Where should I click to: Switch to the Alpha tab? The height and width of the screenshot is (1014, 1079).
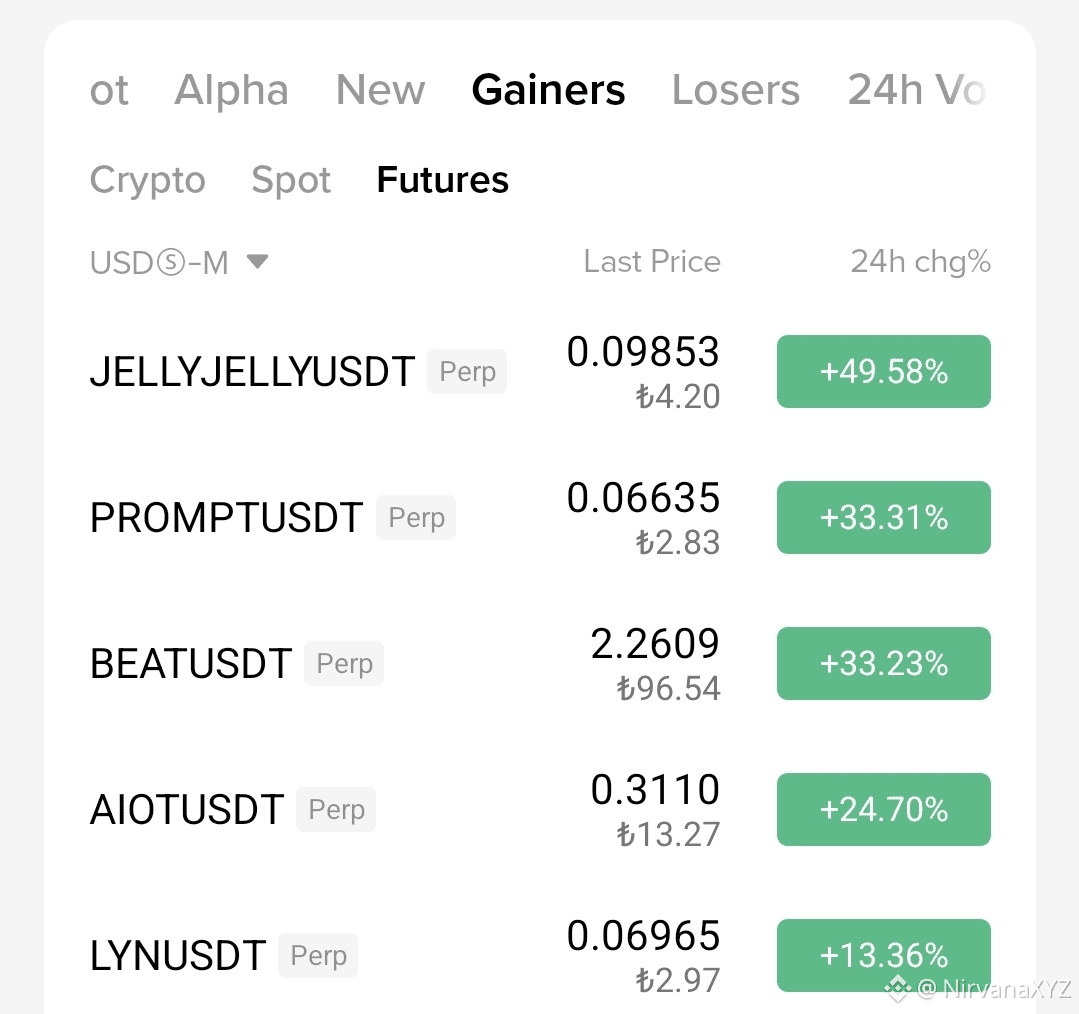click(x=231, y=91)
